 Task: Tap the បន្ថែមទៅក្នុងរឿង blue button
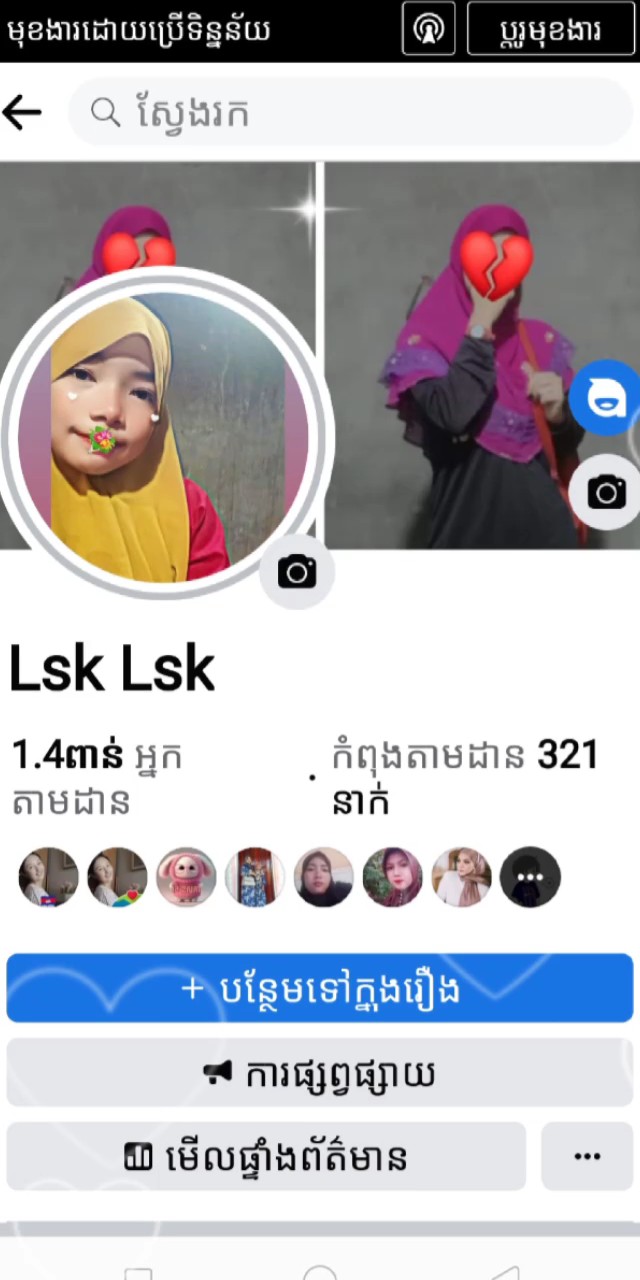point(320,988)
